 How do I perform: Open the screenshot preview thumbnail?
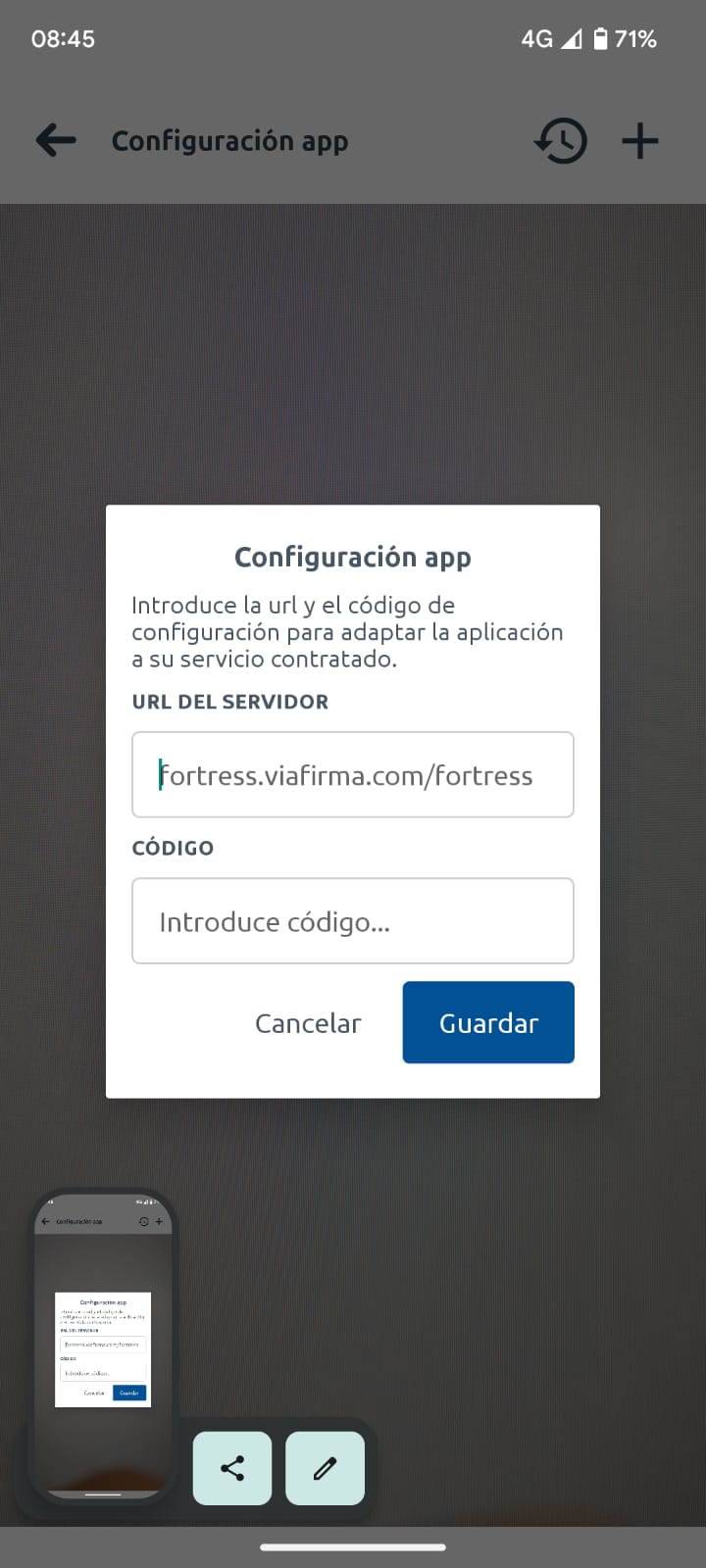103,1346
